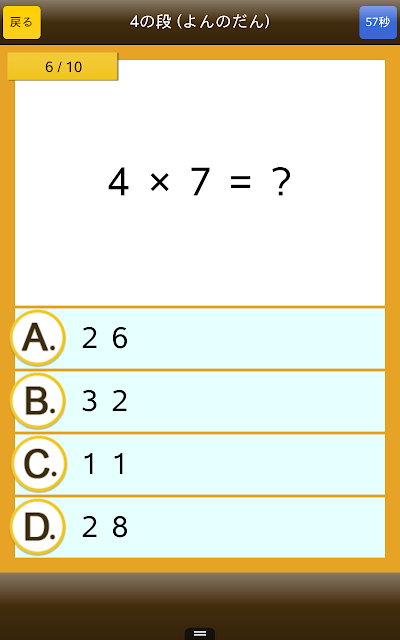400x640 pixels.
Task: Tap the 戻る back button
Action: (22, 22)
